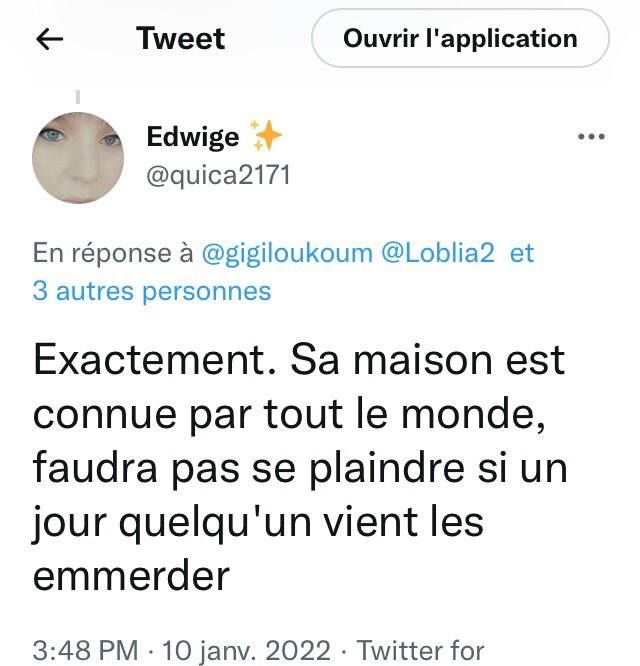
Task: Go back using the arrow icon
Action: click(49, 39)
